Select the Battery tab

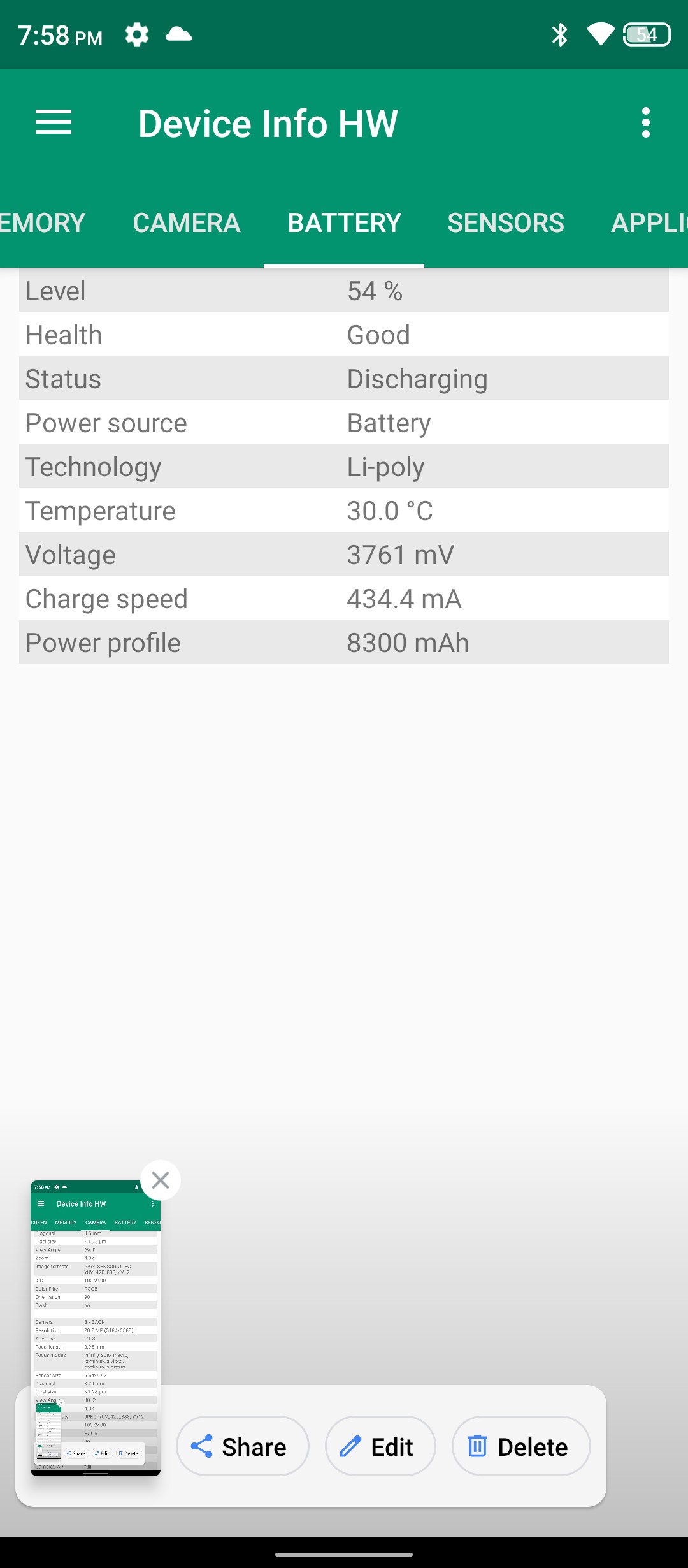[x=344, y=223]
